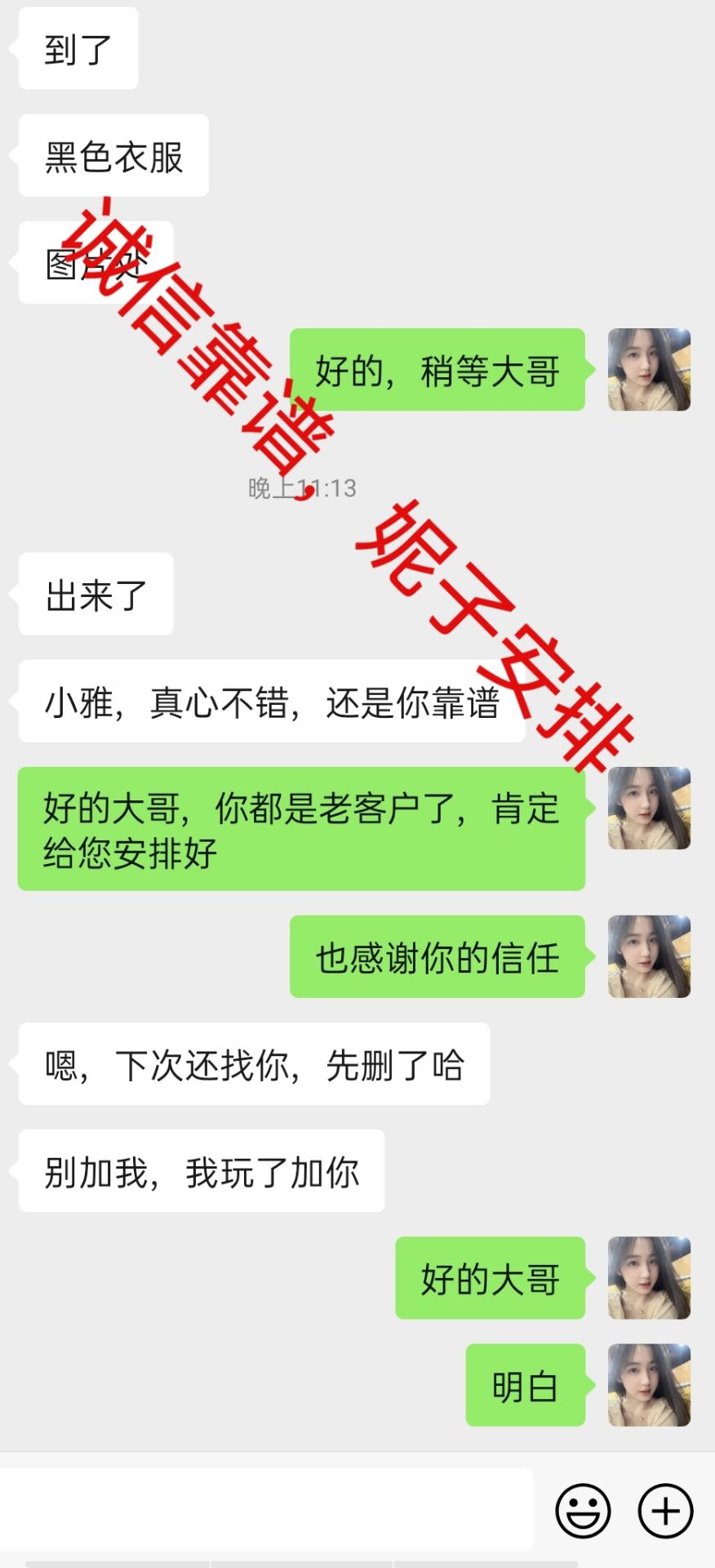Open the emoji sticker panel
Image resolution: width=715 pixels, height=1568 pixels.
coord(583,1511)
